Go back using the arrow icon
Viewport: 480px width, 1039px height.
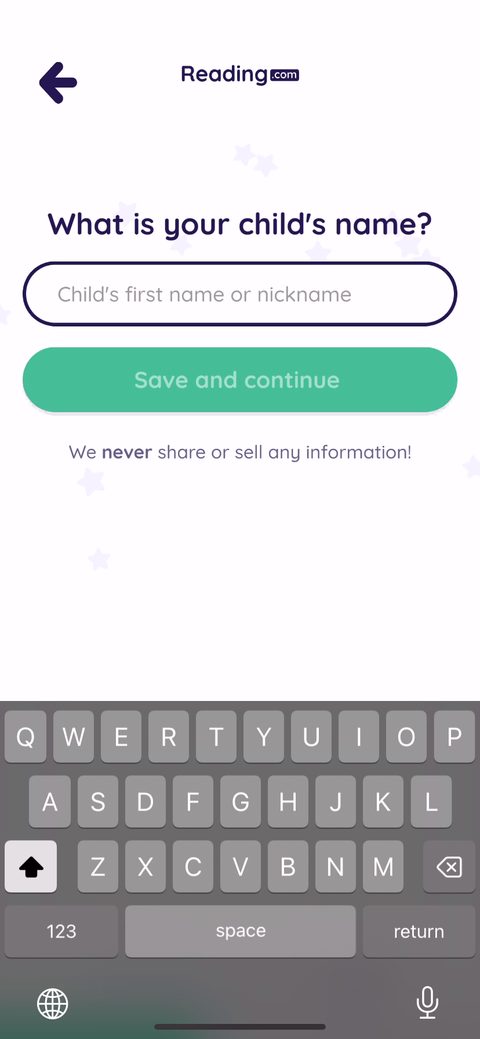point(58,83)
